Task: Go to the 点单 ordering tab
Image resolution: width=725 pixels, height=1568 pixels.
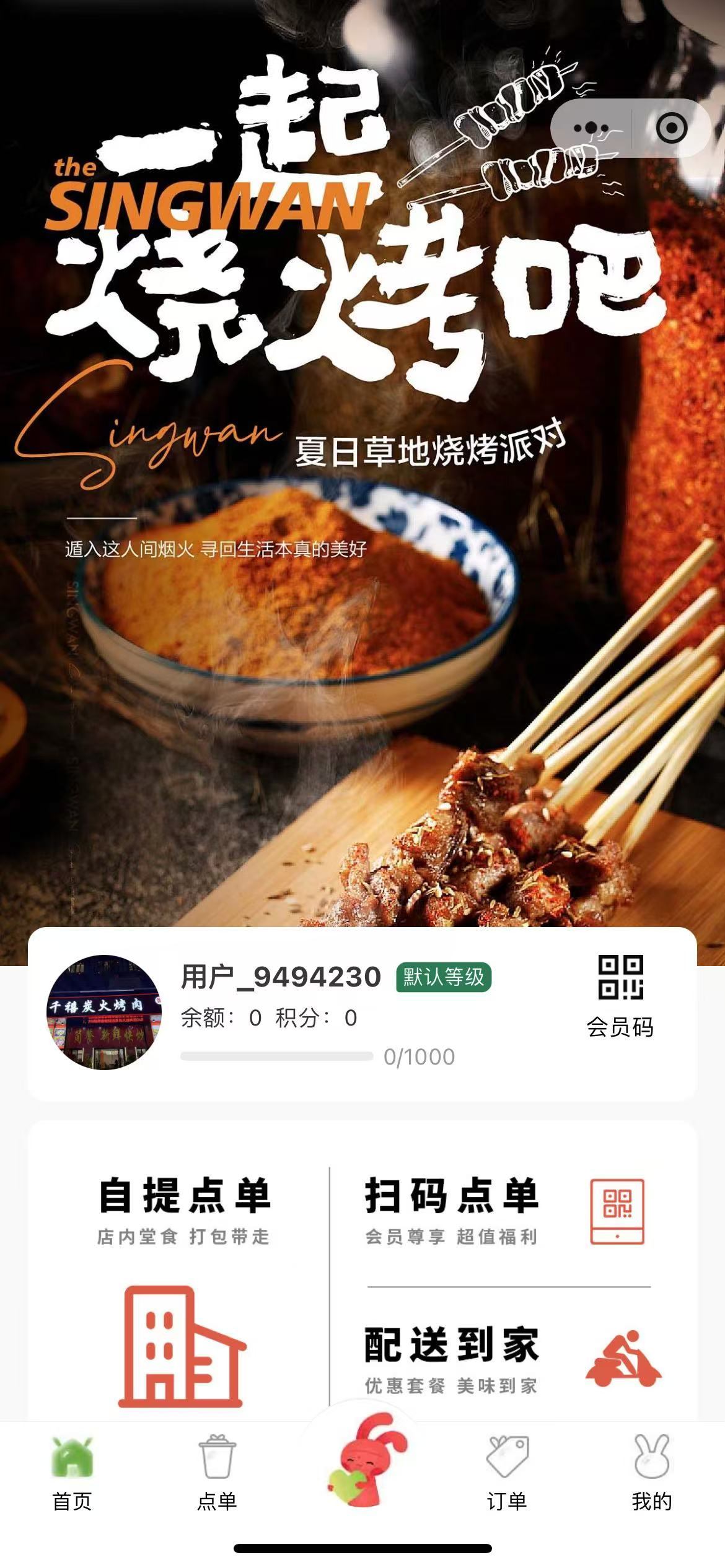Action: pyautogui.click(x=217, y=1474)
